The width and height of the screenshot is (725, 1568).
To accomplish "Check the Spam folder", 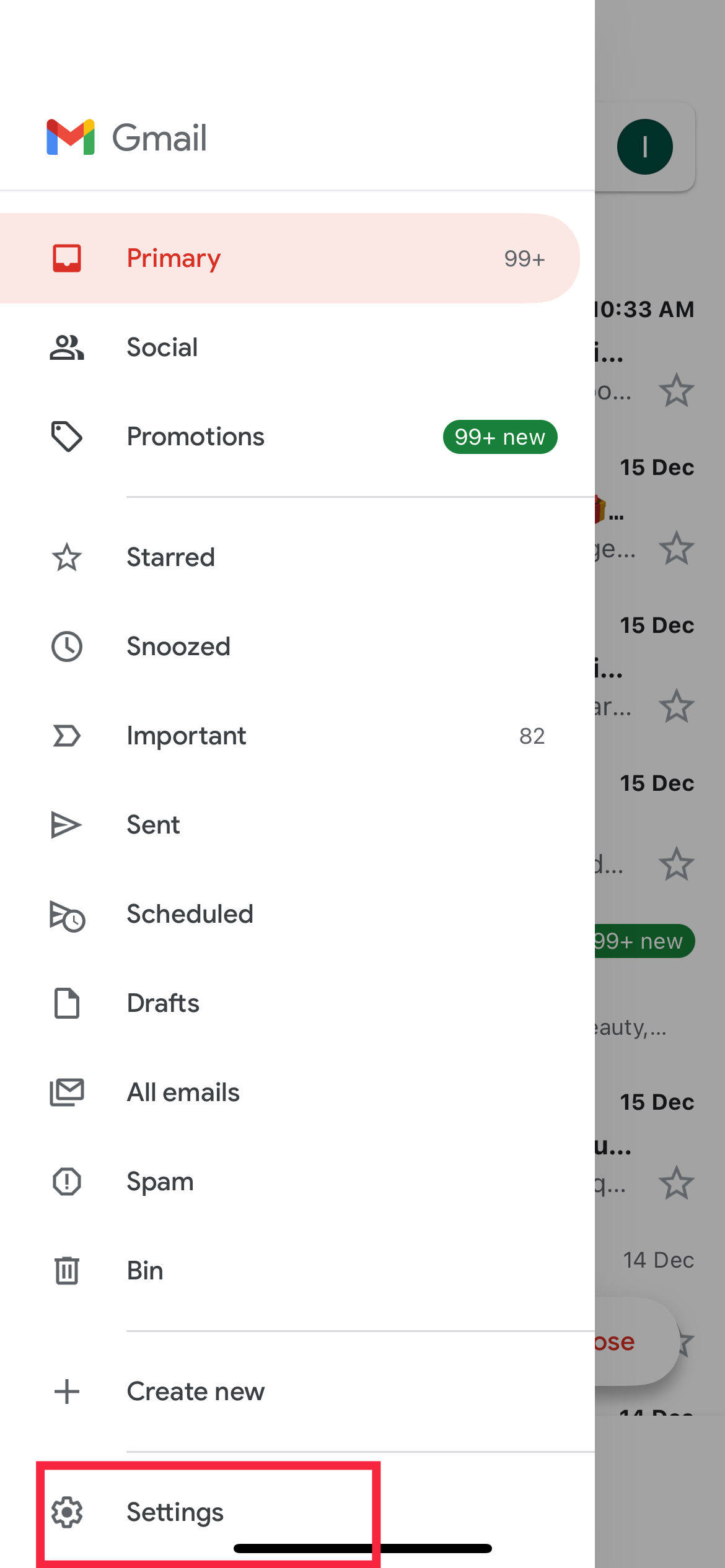I will (160, 1182).
